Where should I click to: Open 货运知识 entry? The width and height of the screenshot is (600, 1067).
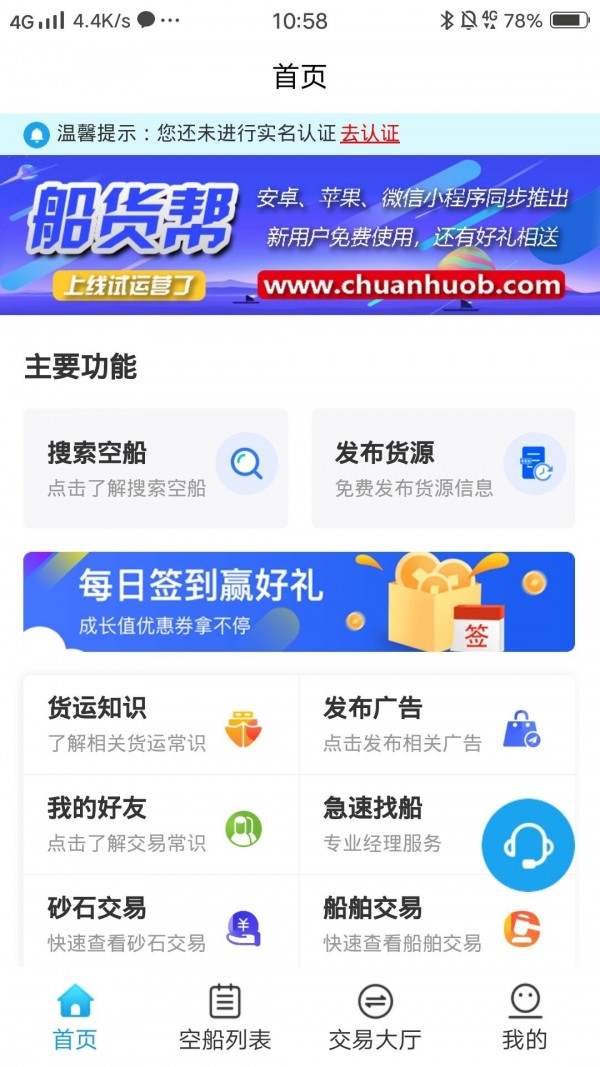click(160, 725)
